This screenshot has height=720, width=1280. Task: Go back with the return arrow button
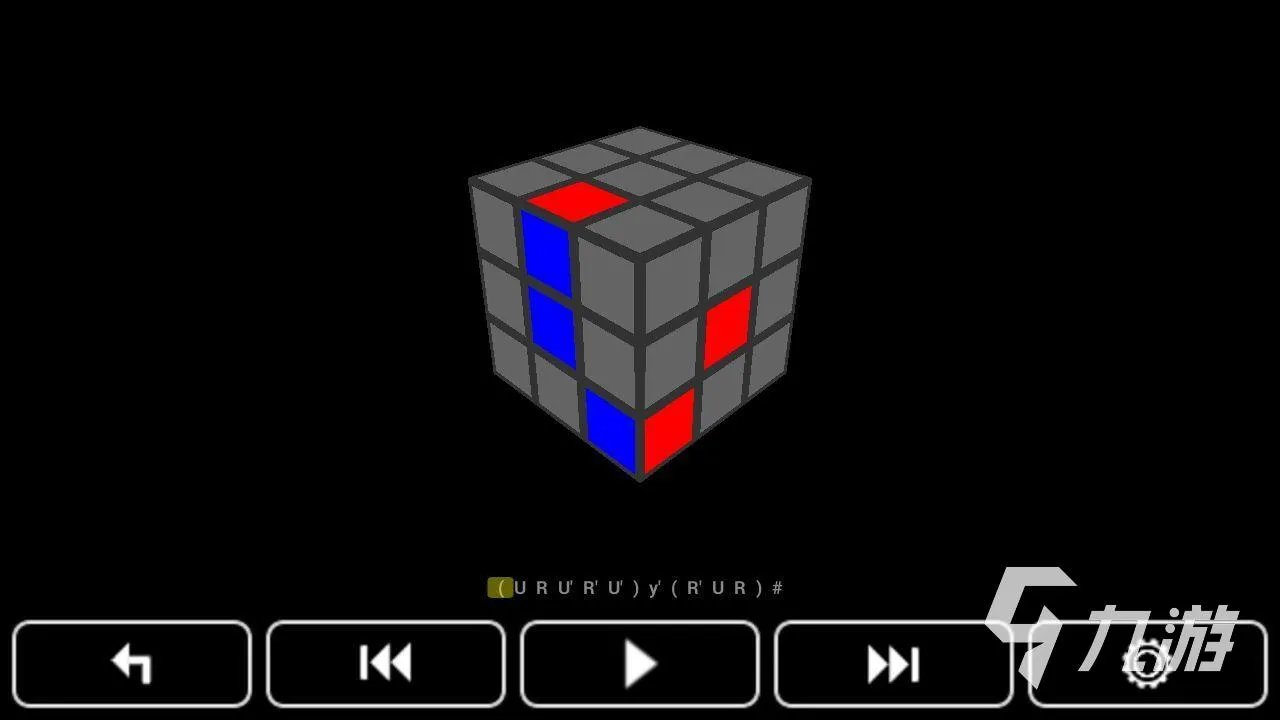tap(131, 663)
